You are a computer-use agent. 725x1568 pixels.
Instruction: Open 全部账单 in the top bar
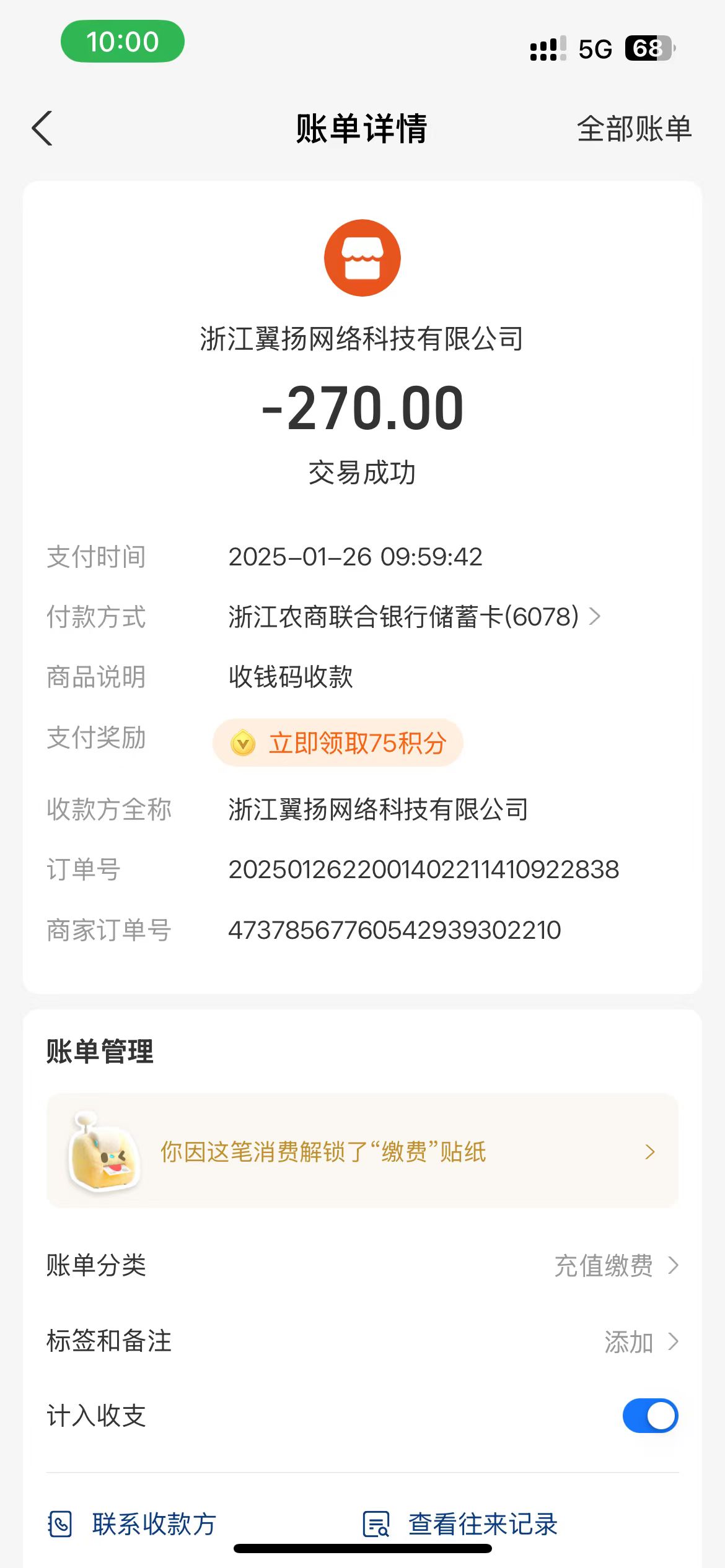point(633,129)
